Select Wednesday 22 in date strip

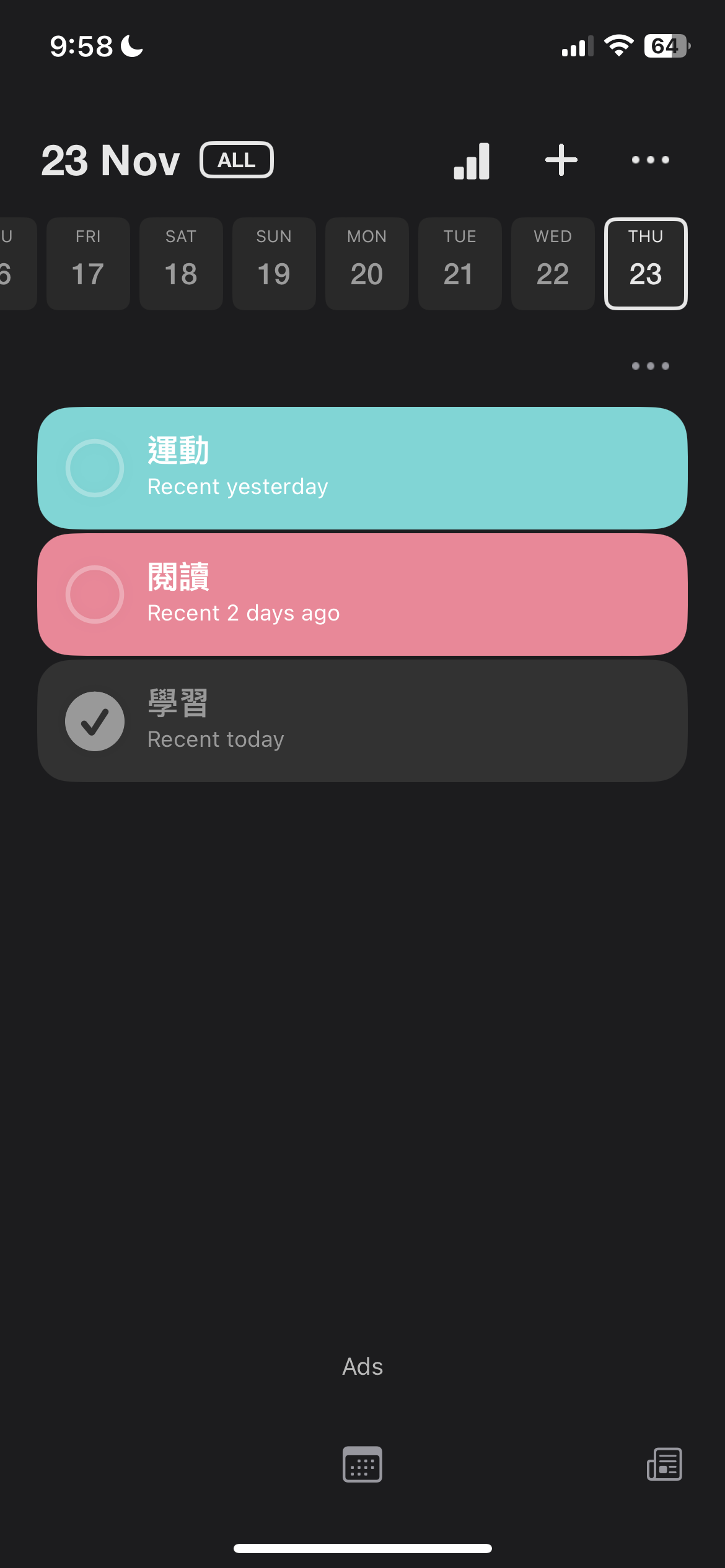pos(553,263)
